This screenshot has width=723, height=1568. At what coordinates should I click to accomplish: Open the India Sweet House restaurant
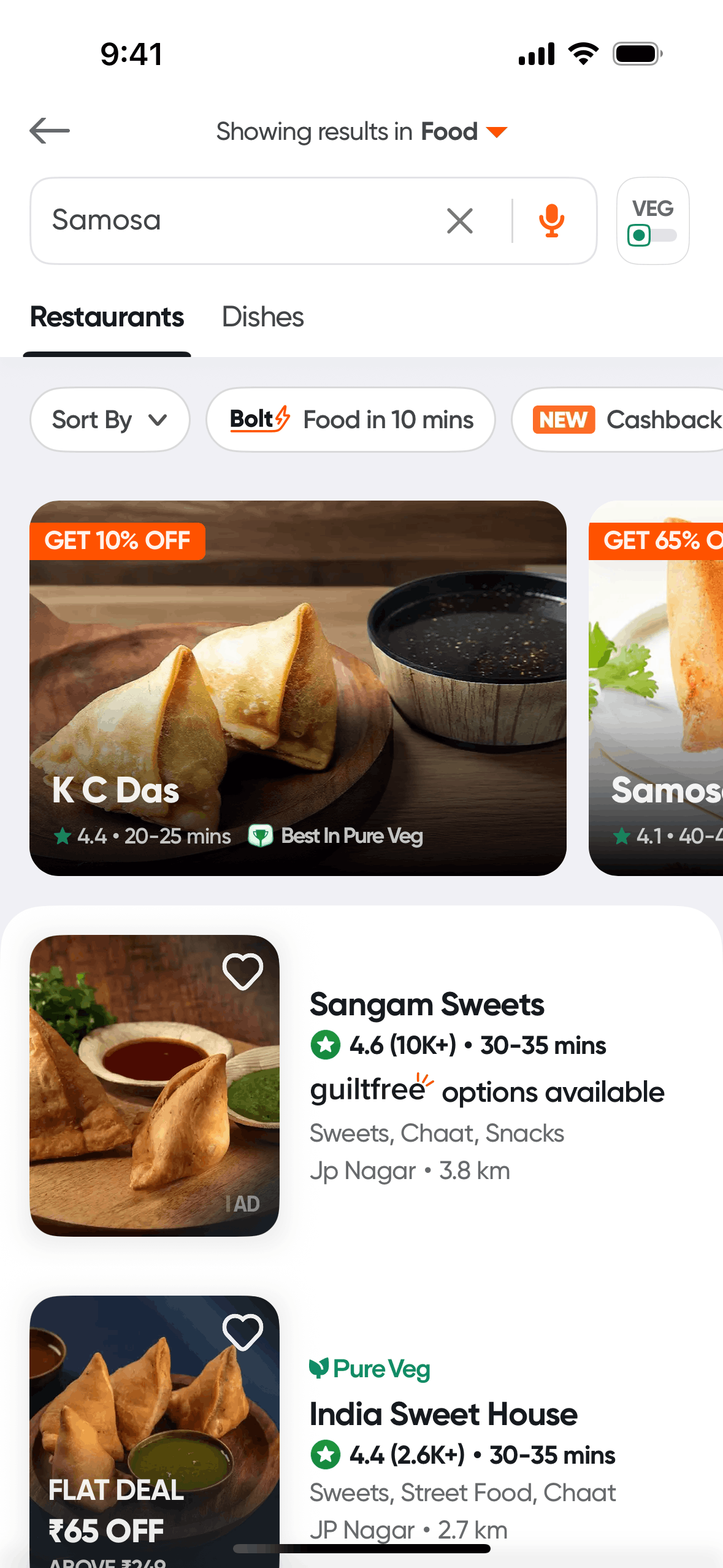443,1415
